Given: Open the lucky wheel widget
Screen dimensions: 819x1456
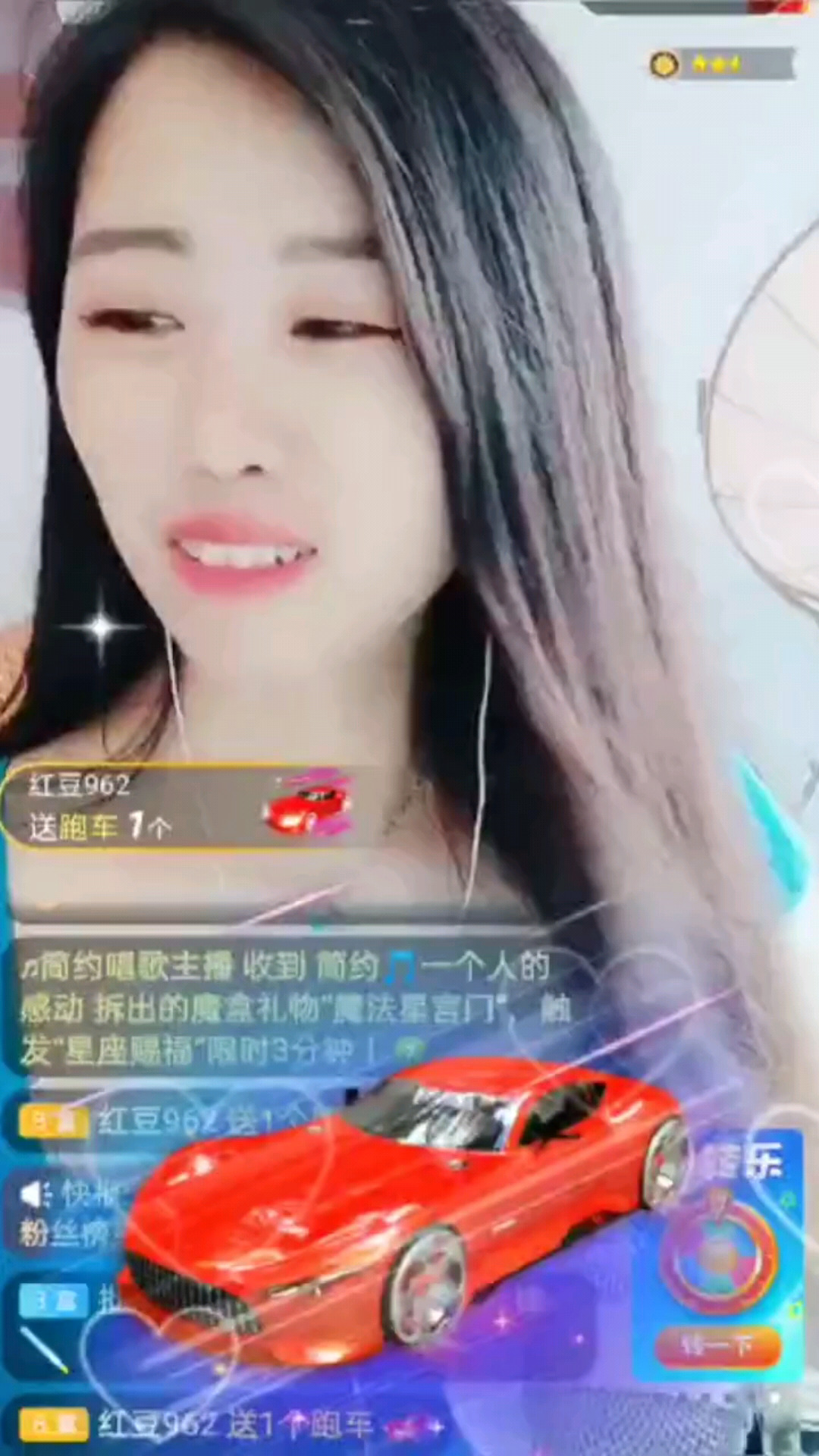Looking at the screenshot, I should point(717,1253).
